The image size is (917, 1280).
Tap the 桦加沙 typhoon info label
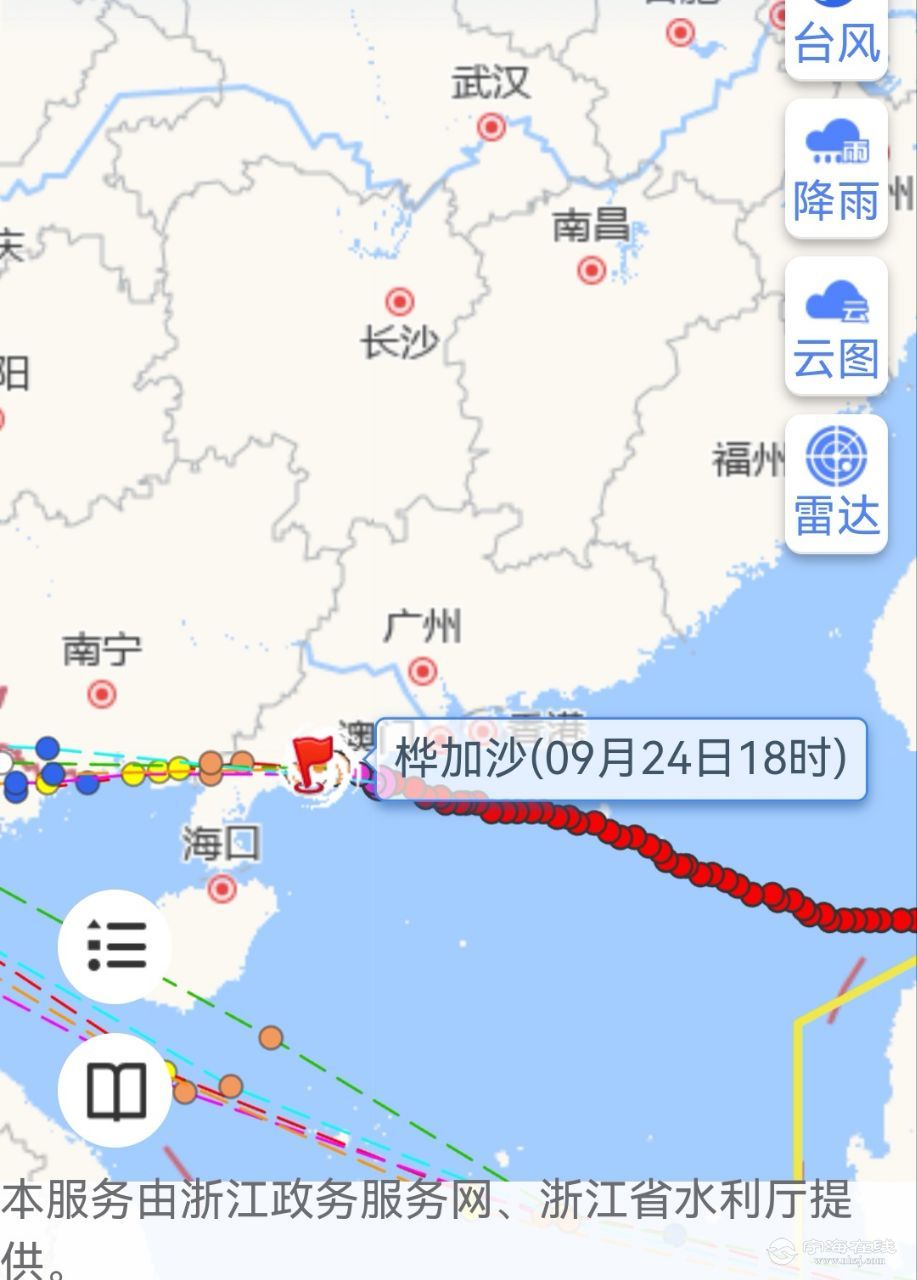tap(620, 760)
